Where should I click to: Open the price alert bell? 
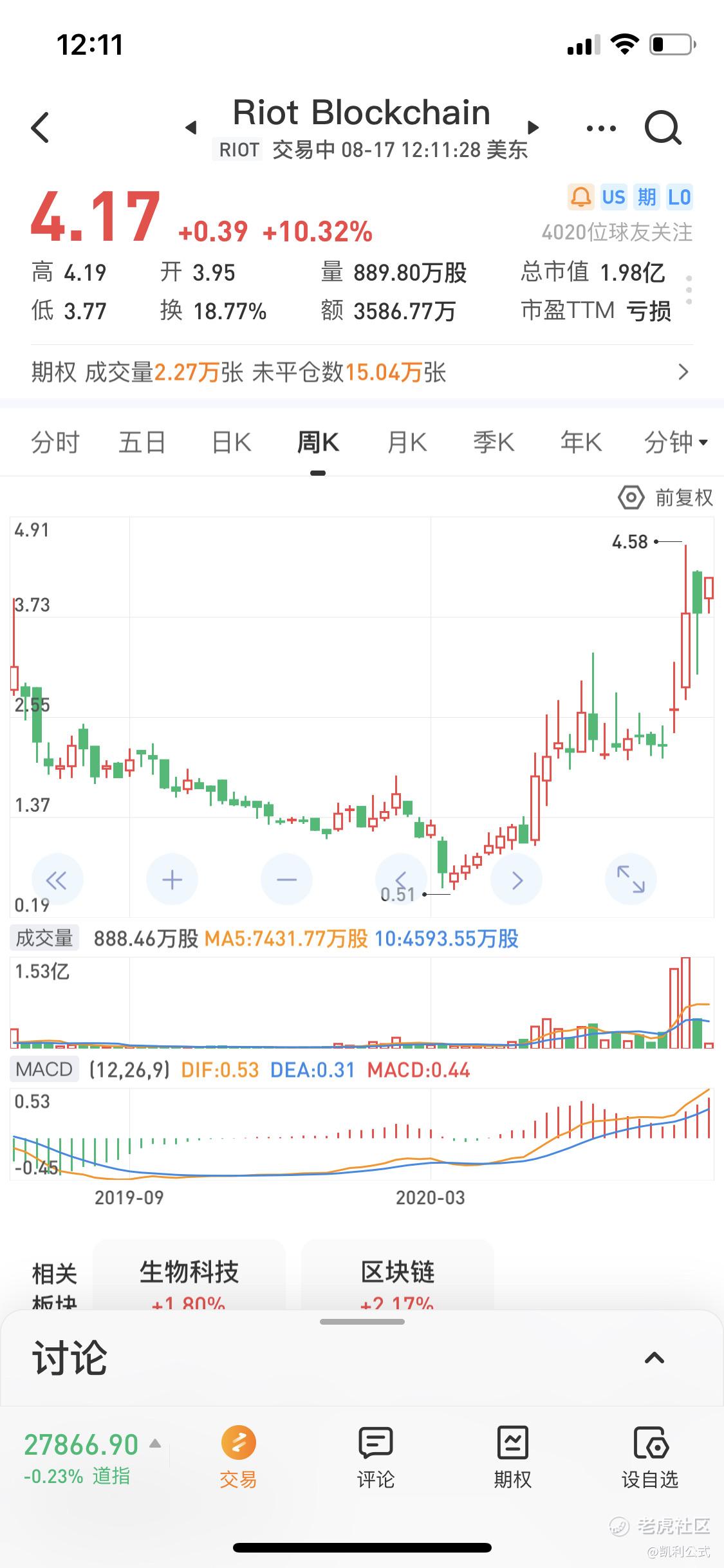coord(580,196)
